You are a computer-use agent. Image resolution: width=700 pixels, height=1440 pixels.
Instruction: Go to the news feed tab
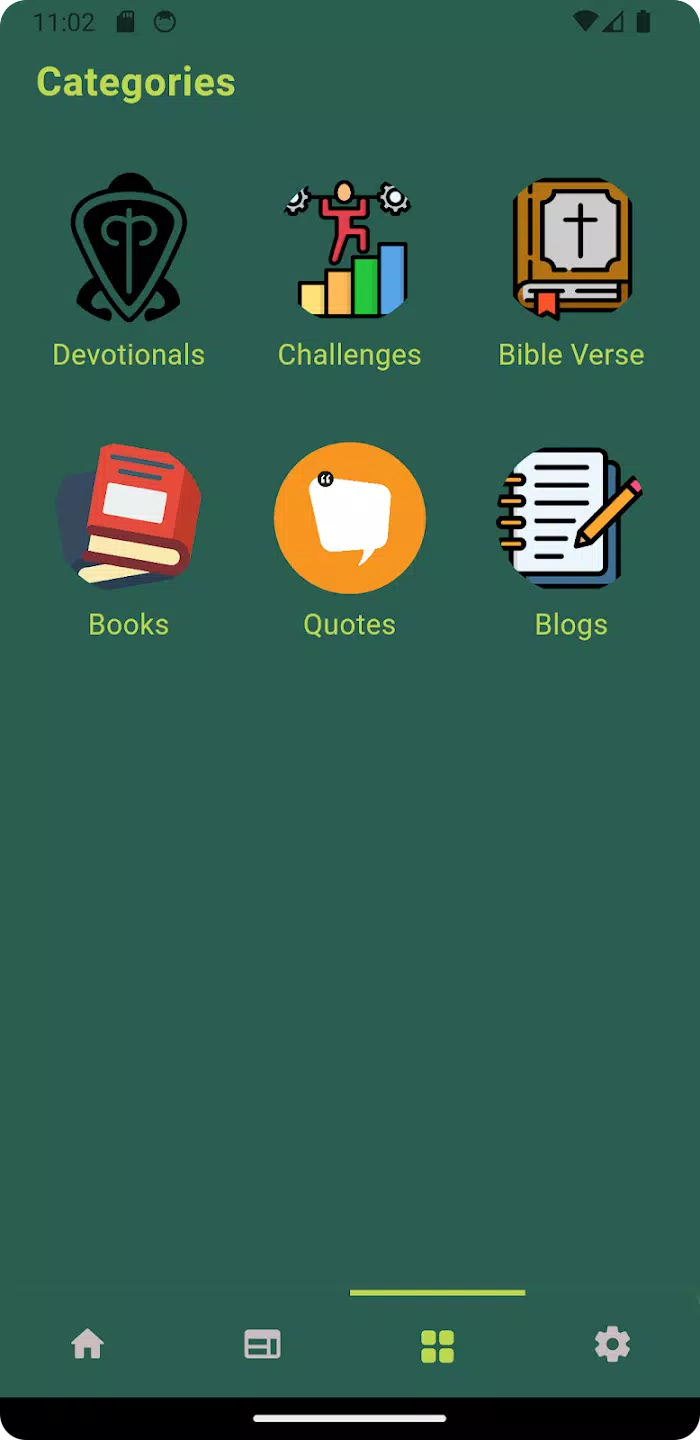click(262, 1345)
